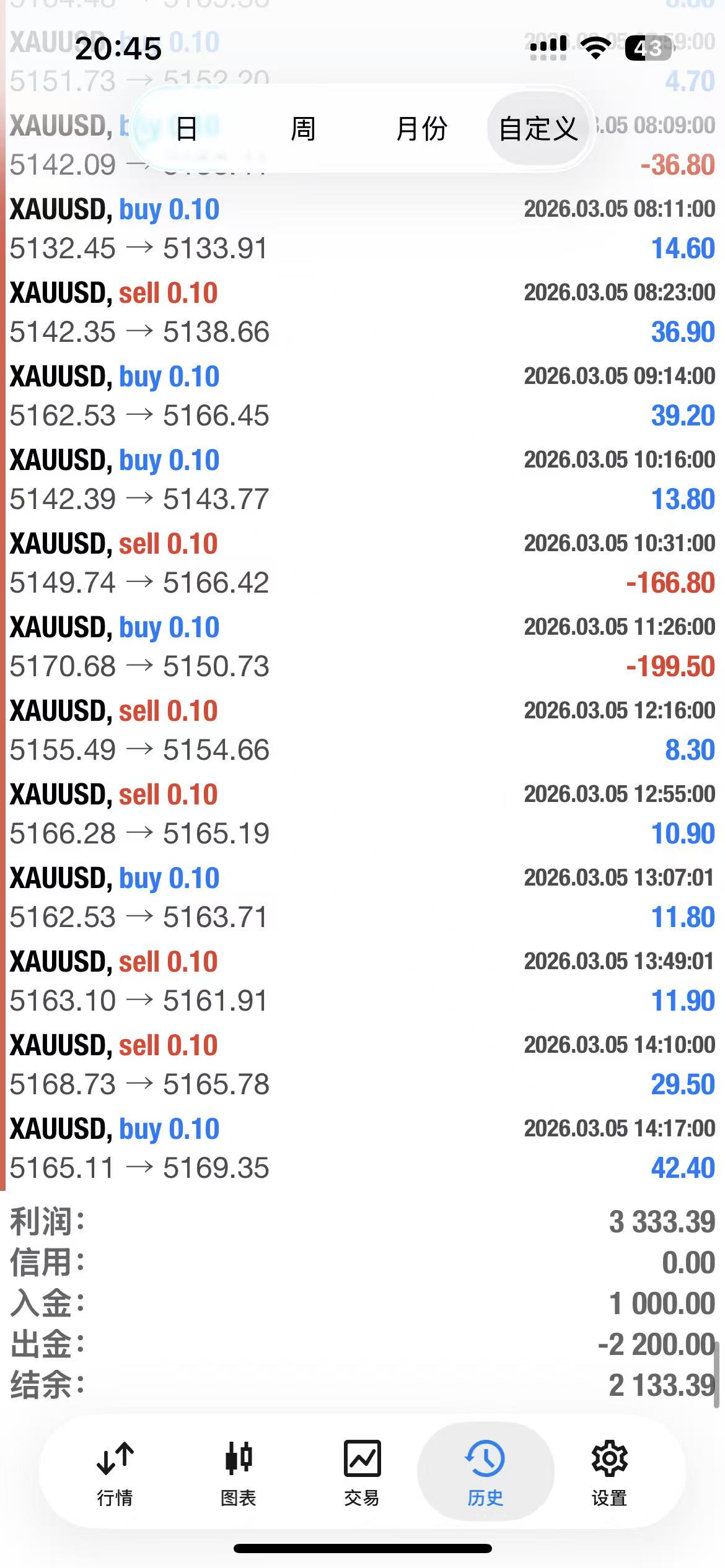
Task: Switch to the 图表 chart tab
Action: tap(239, 1474)
